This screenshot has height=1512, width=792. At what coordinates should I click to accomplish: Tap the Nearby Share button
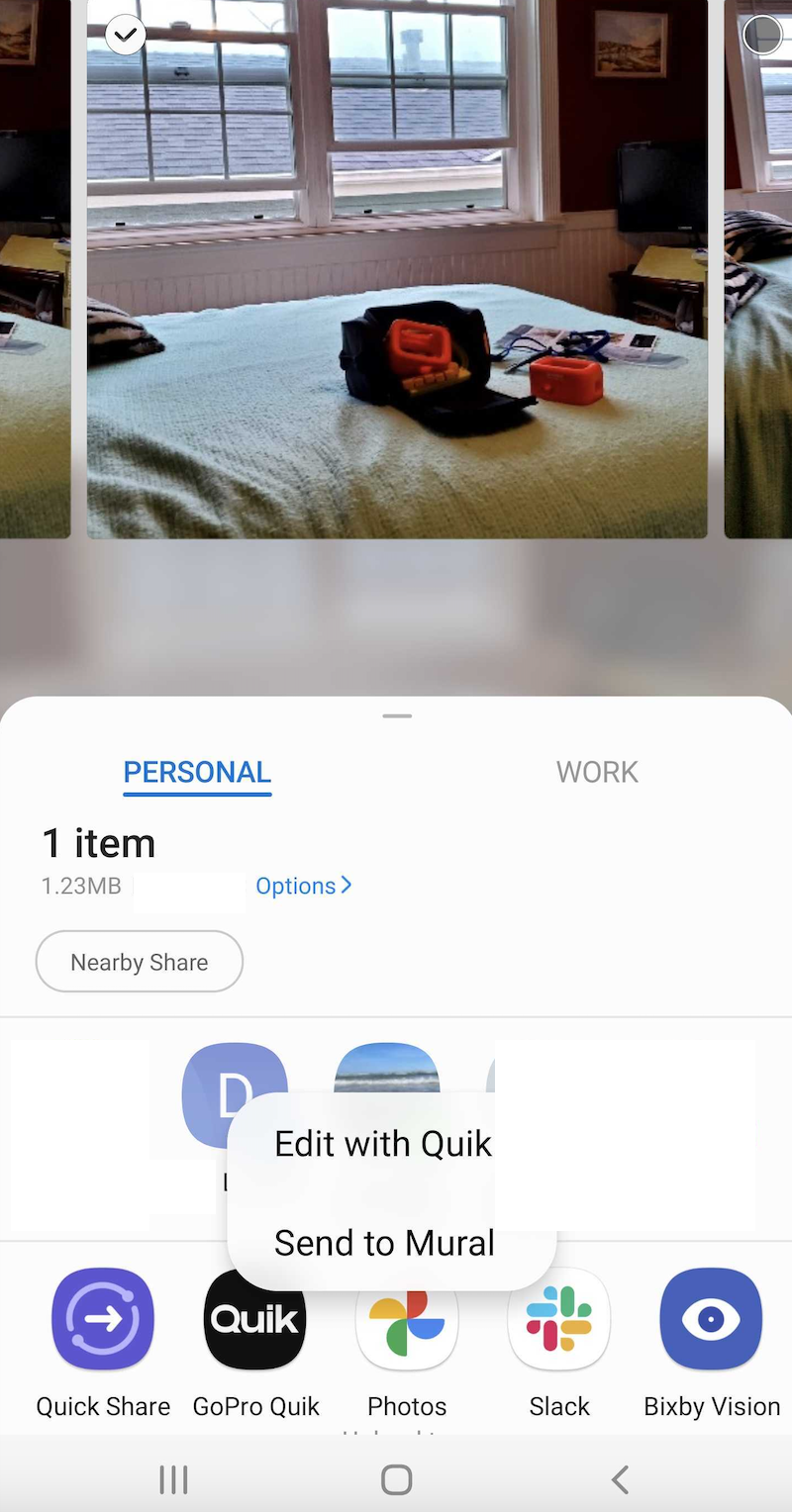coord(139,961)
